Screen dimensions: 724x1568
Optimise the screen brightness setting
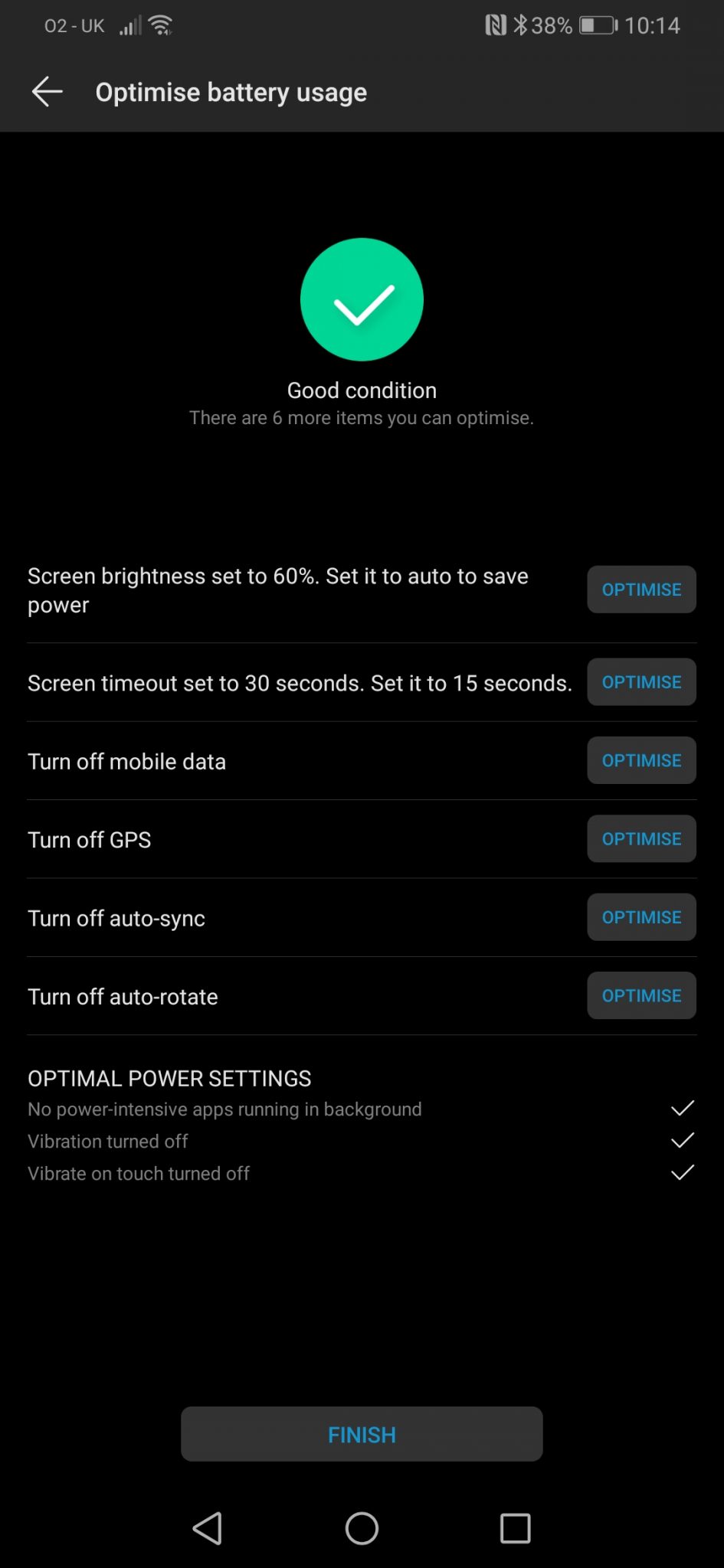coord(641,590)
